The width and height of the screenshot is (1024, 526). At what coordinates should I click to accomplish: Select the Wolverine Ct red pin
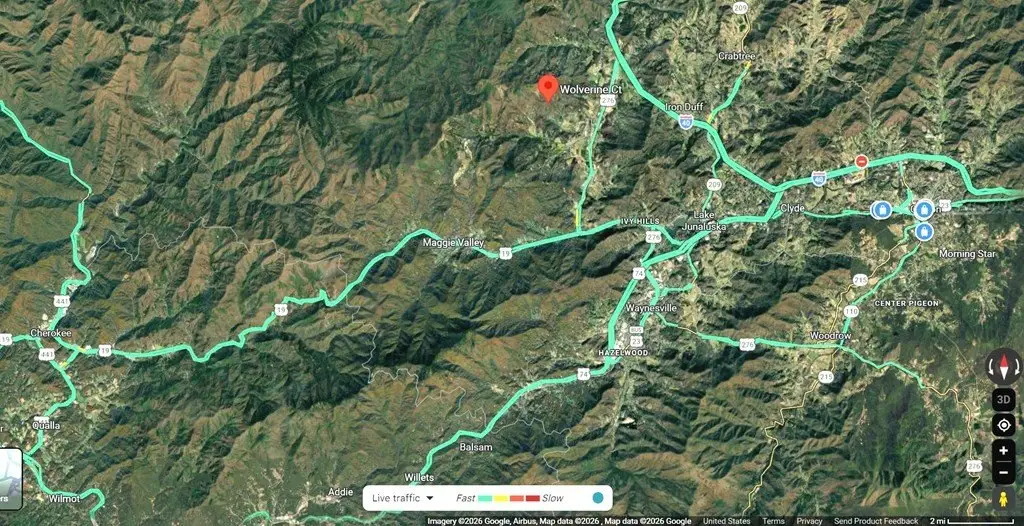[x=547, y=87]
